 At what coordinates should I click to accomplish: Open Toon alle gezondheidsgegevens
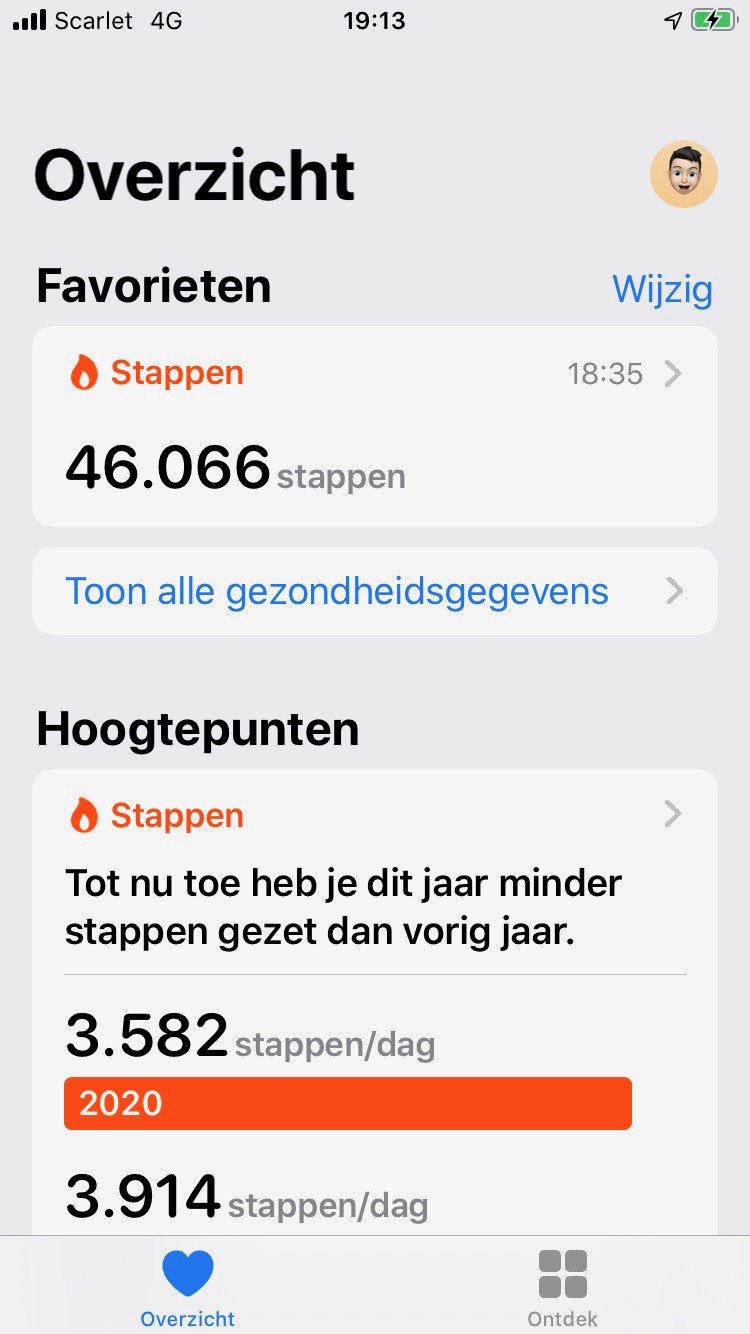pyautogui.click(x=374, y=591)
